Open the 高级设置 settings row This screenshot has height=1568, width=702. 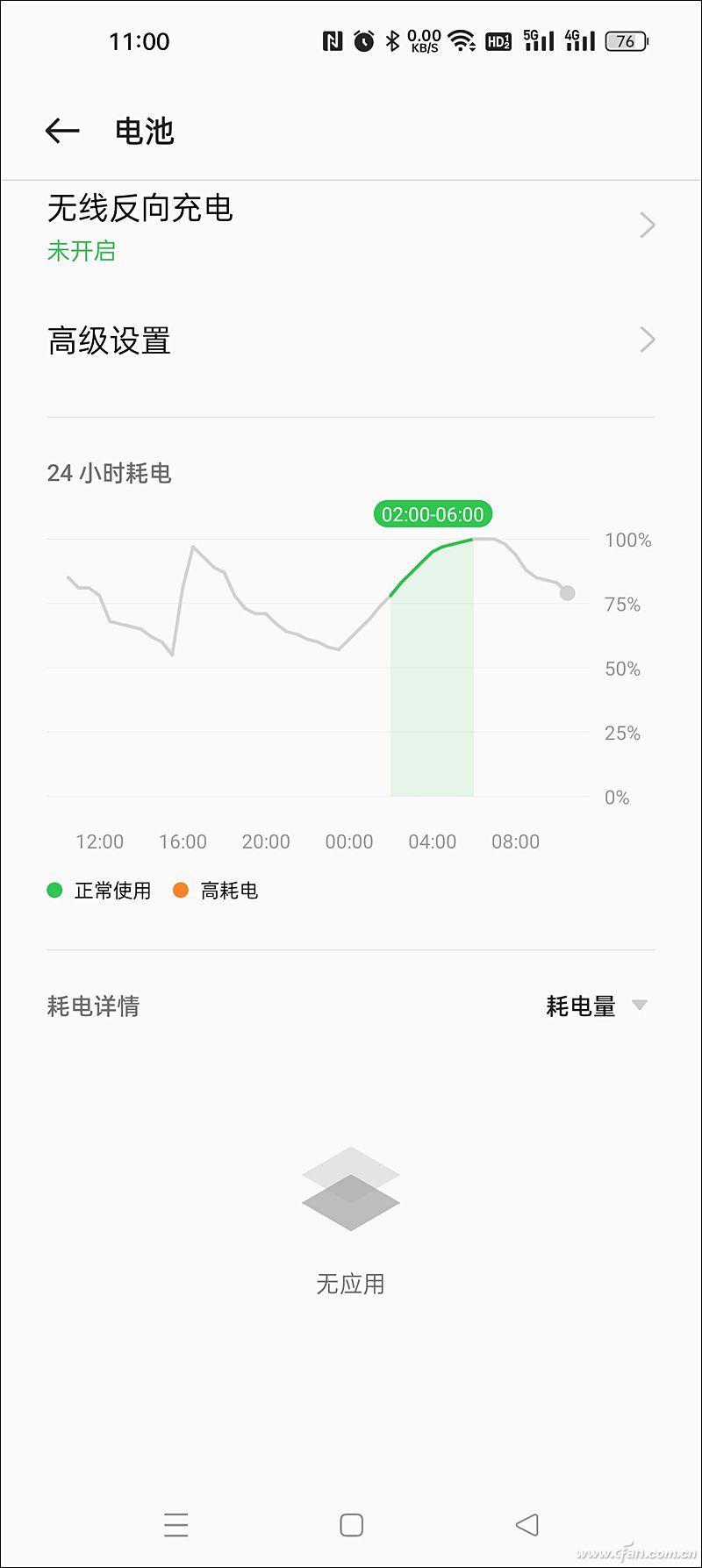click(x=110, y=339)
